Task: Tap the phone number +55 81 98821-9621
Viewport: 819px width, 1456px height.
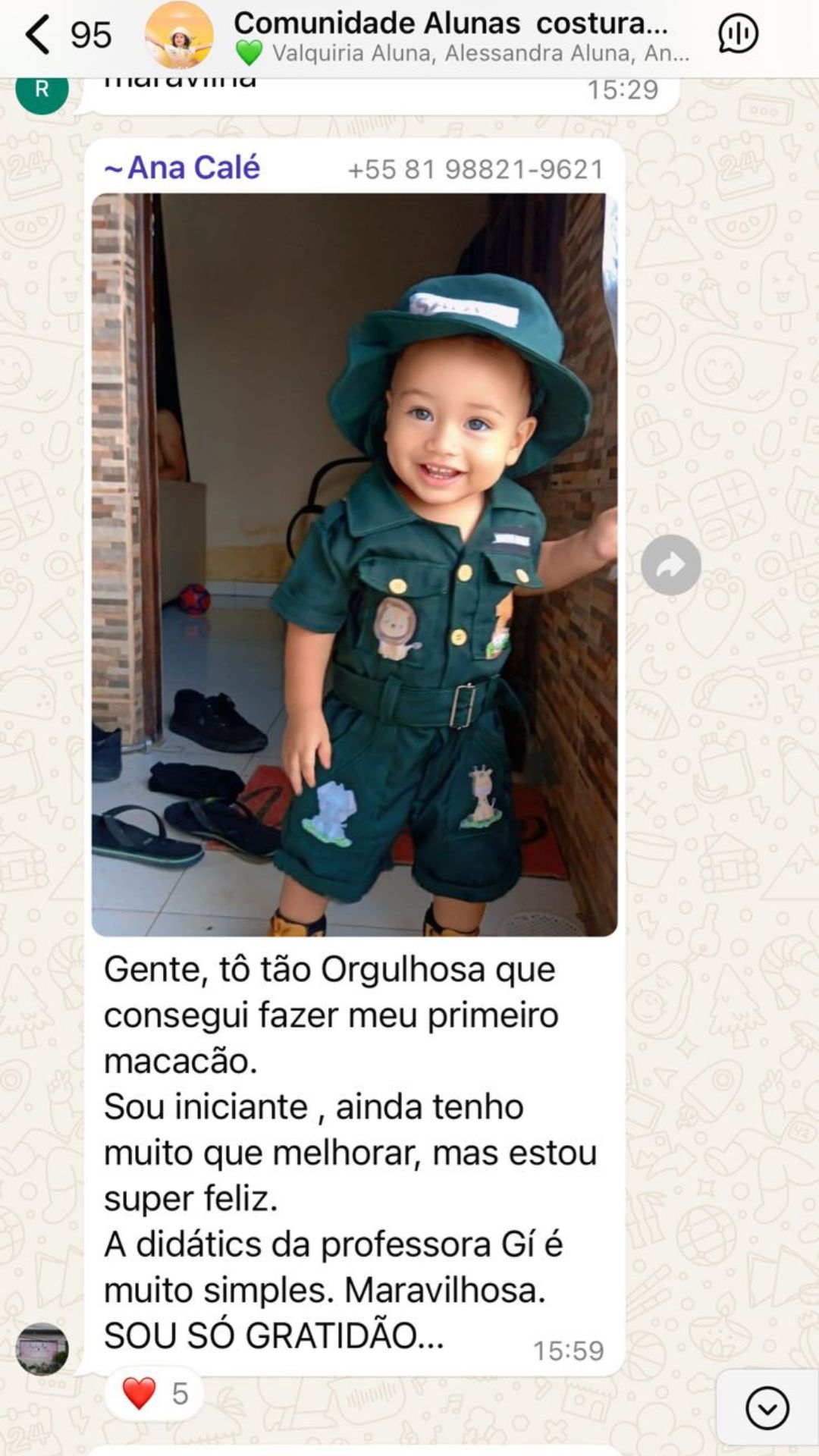Action: point(475,169)
